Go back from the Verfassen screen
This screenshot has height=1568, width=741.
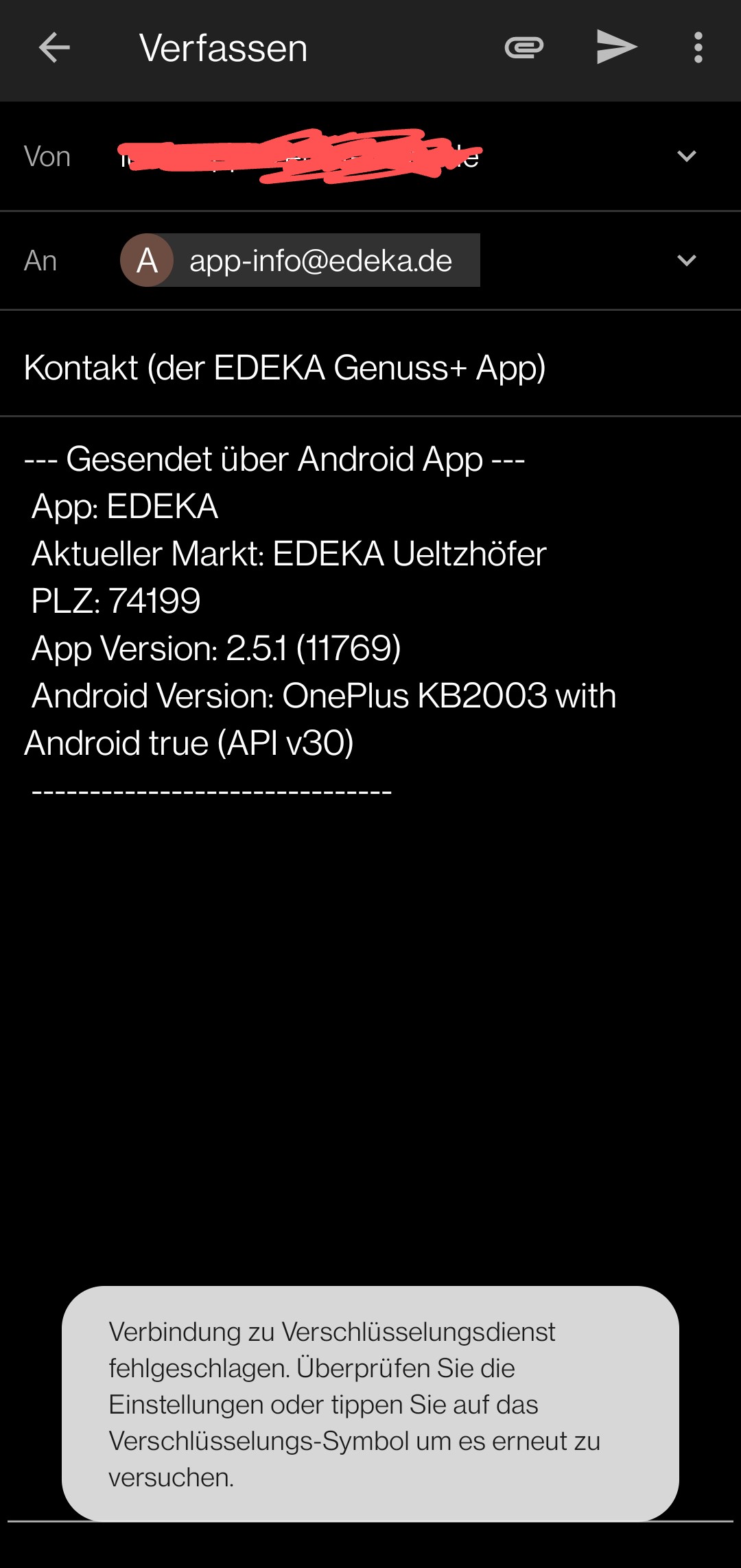(x=54, y=48)
